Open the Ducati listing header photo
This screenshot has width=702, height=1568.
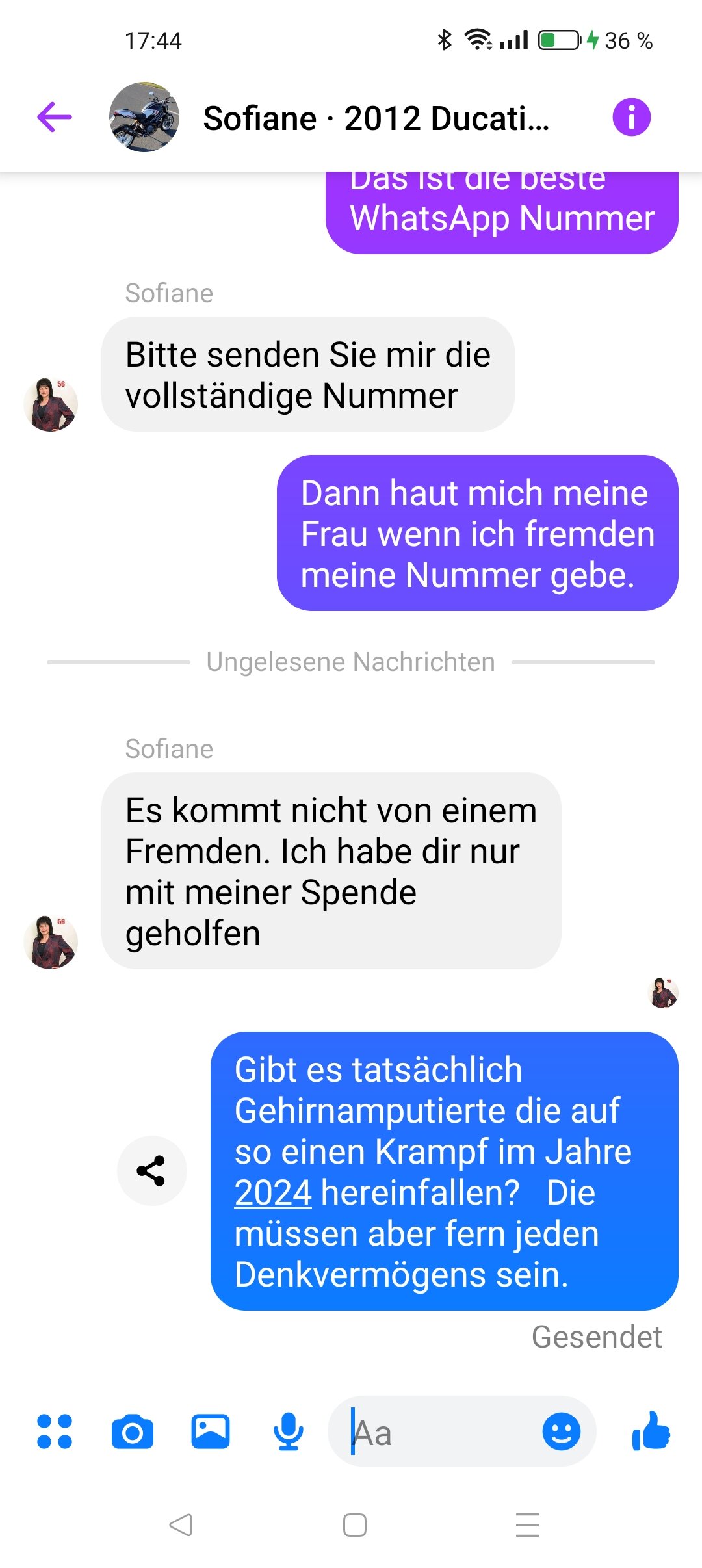pos(144,118)
